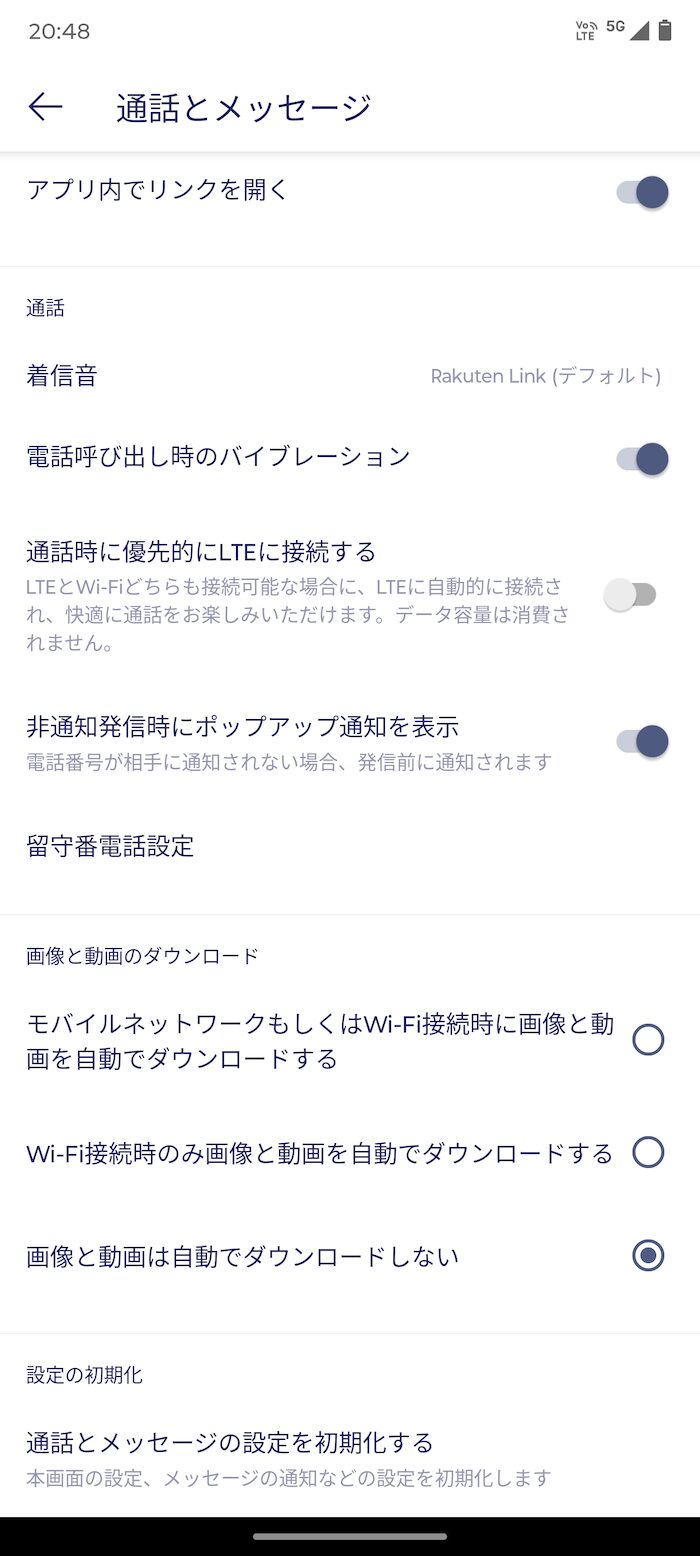The image size is (700, 1556).
Task: Open the 着信音 ringtone setting
Action: coord(350,376)
